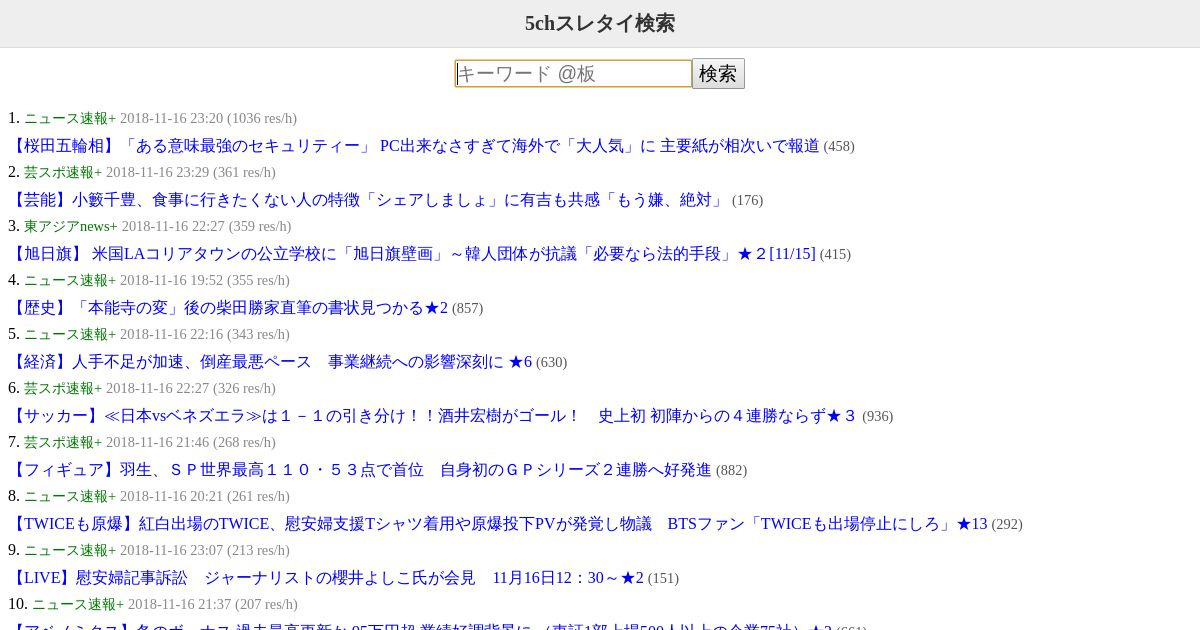1200x630 pixels.
Task: Open the 日本vsベネズエラ soccer thread
Action: pos(433,416)
